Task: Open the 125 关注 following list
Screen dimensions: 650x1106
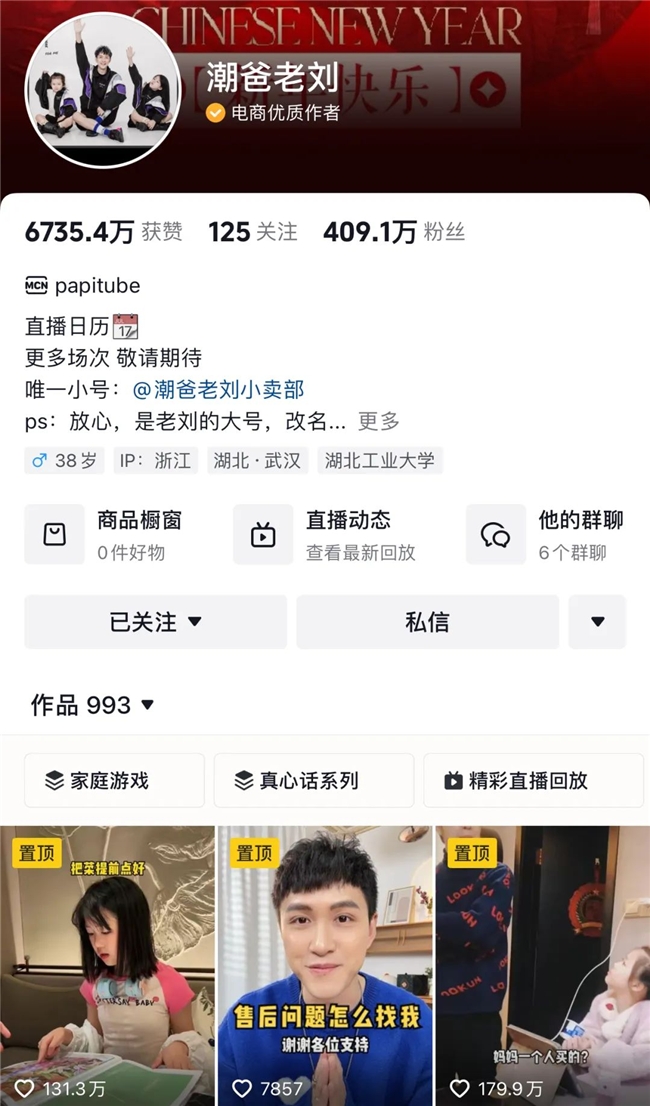Action: [252, 232]
